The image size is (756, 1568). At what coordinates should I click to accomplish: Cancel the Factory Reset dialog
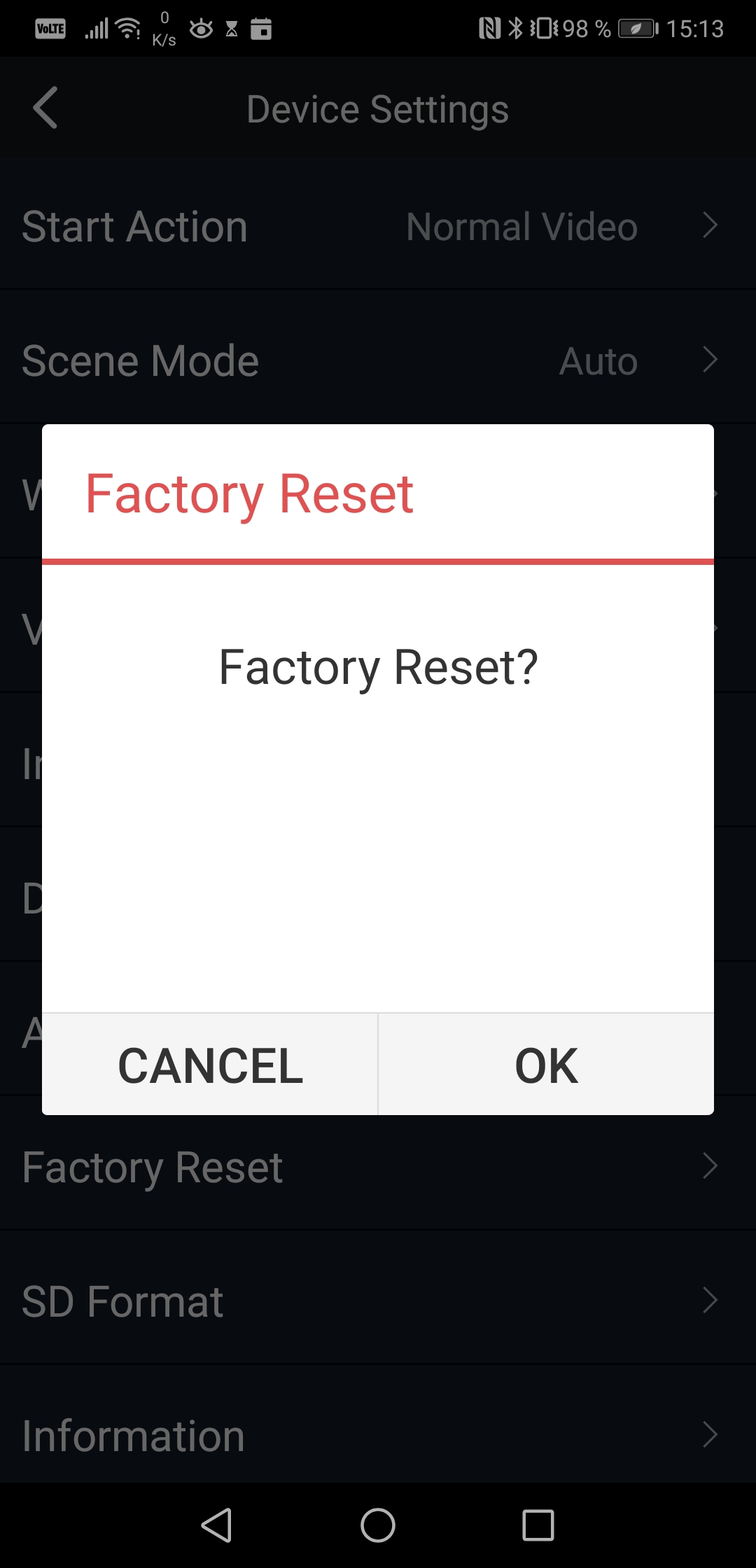click(210, 1065)
